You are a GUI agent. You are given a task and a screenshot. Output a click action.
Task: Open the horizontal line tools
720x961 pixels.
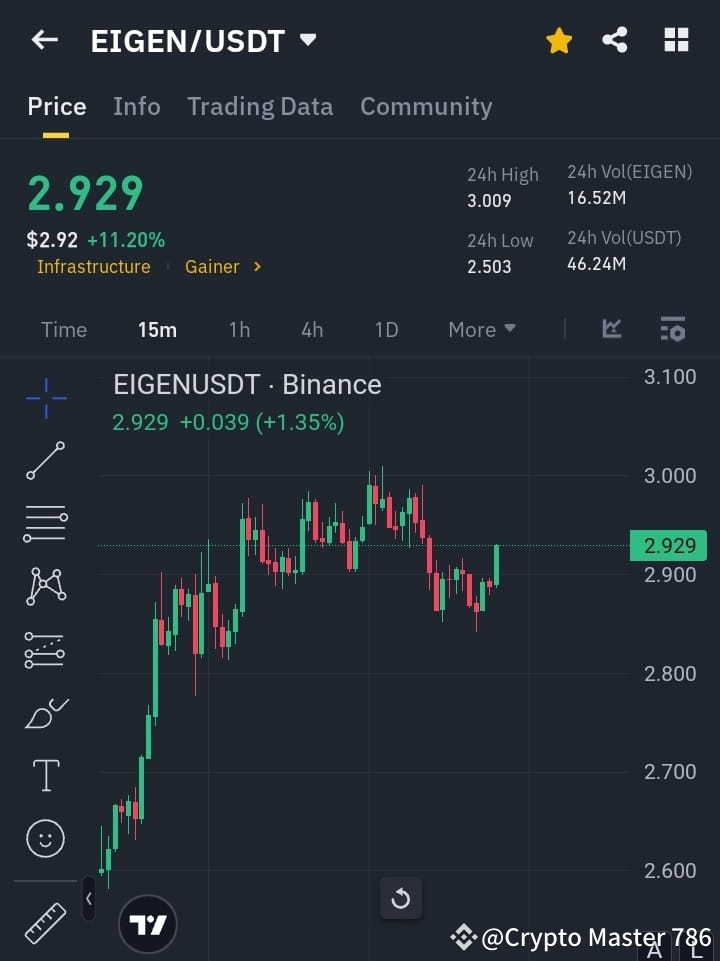[45, 524]
